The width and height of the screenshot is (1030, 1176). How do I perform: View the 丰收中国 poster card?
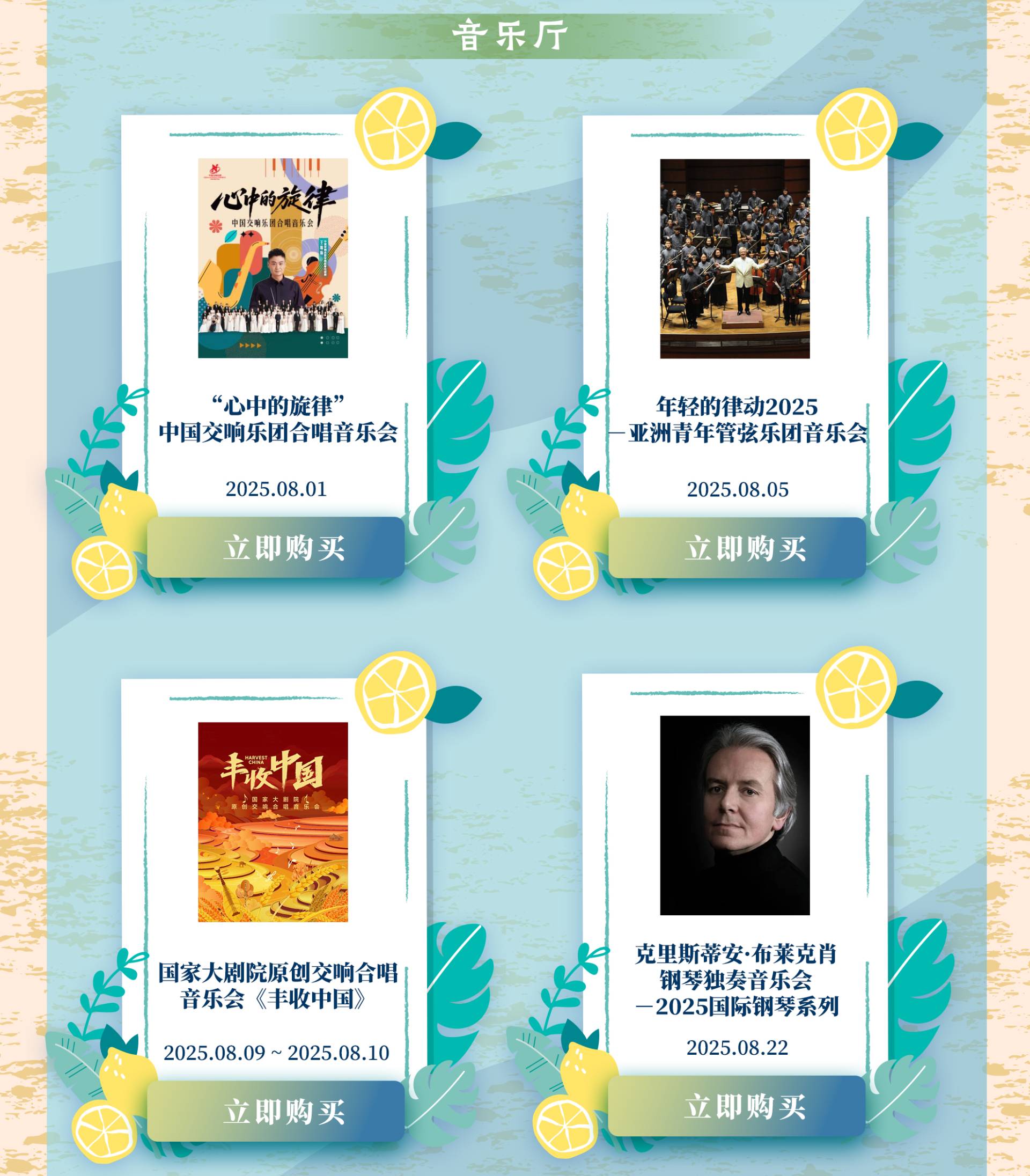273,822
